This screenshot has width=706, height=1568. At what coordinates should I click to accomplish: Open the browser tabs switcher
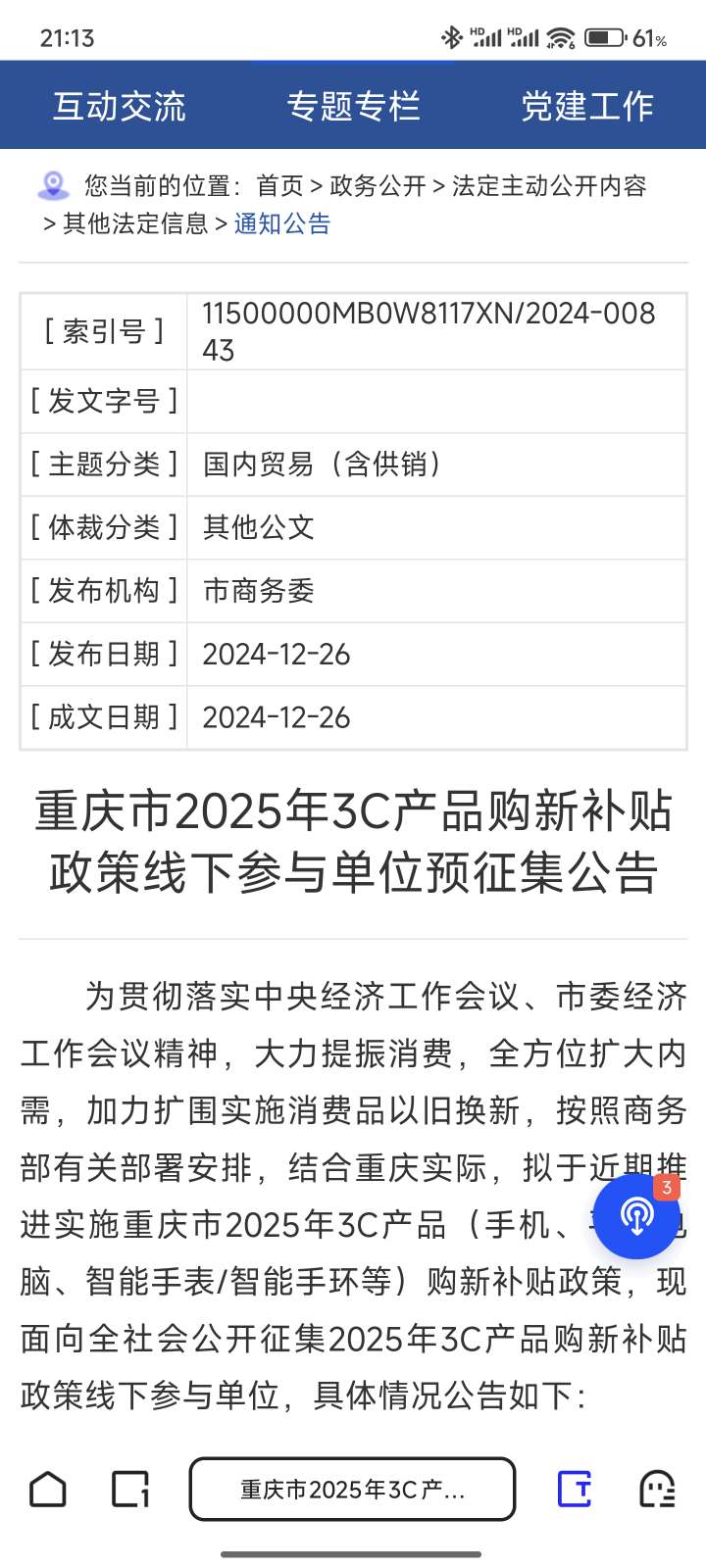click(x=129, y=1490)
